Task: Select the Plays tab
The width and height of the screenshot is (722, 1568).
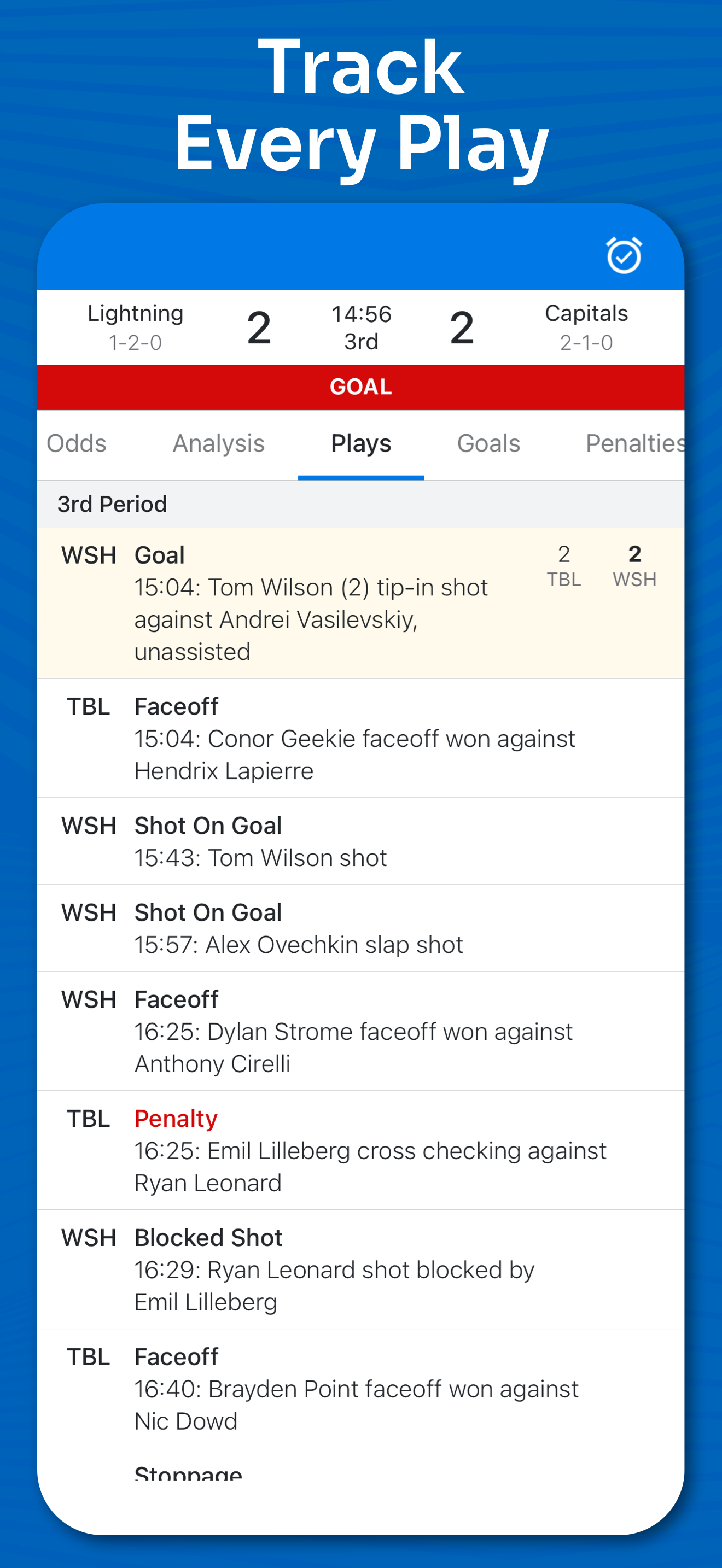Action: tap(360, 444)
